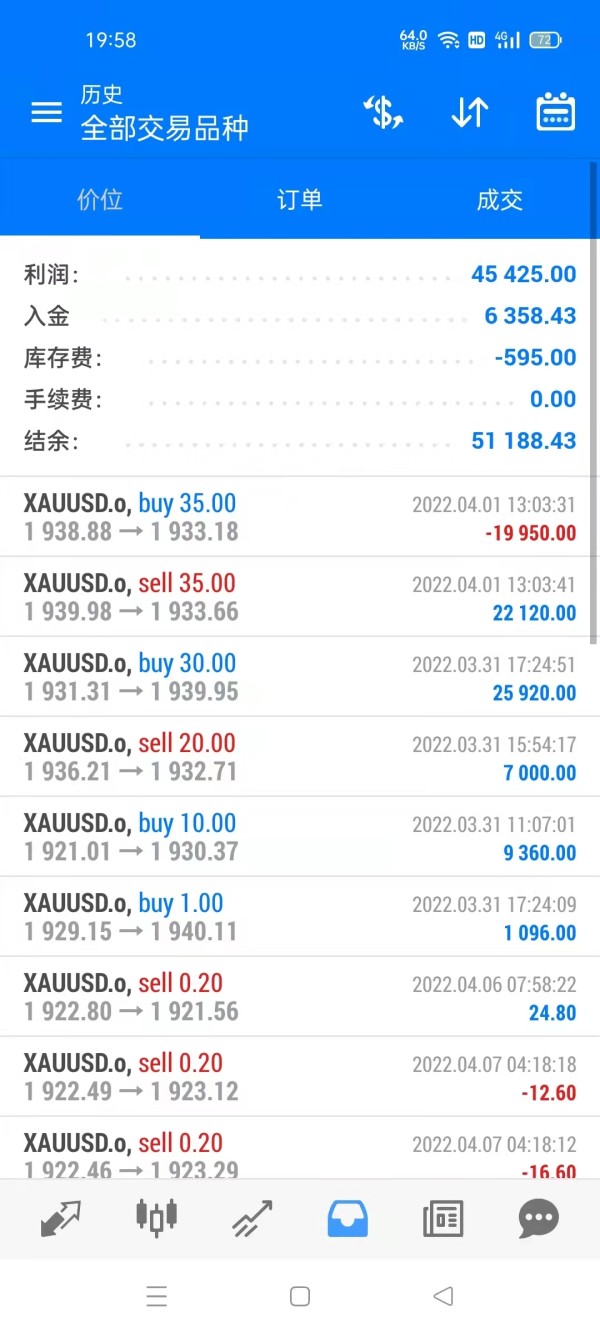600x1333 pixels.
Task: Open the sort order arrows
Action: [x=469, y=112]
